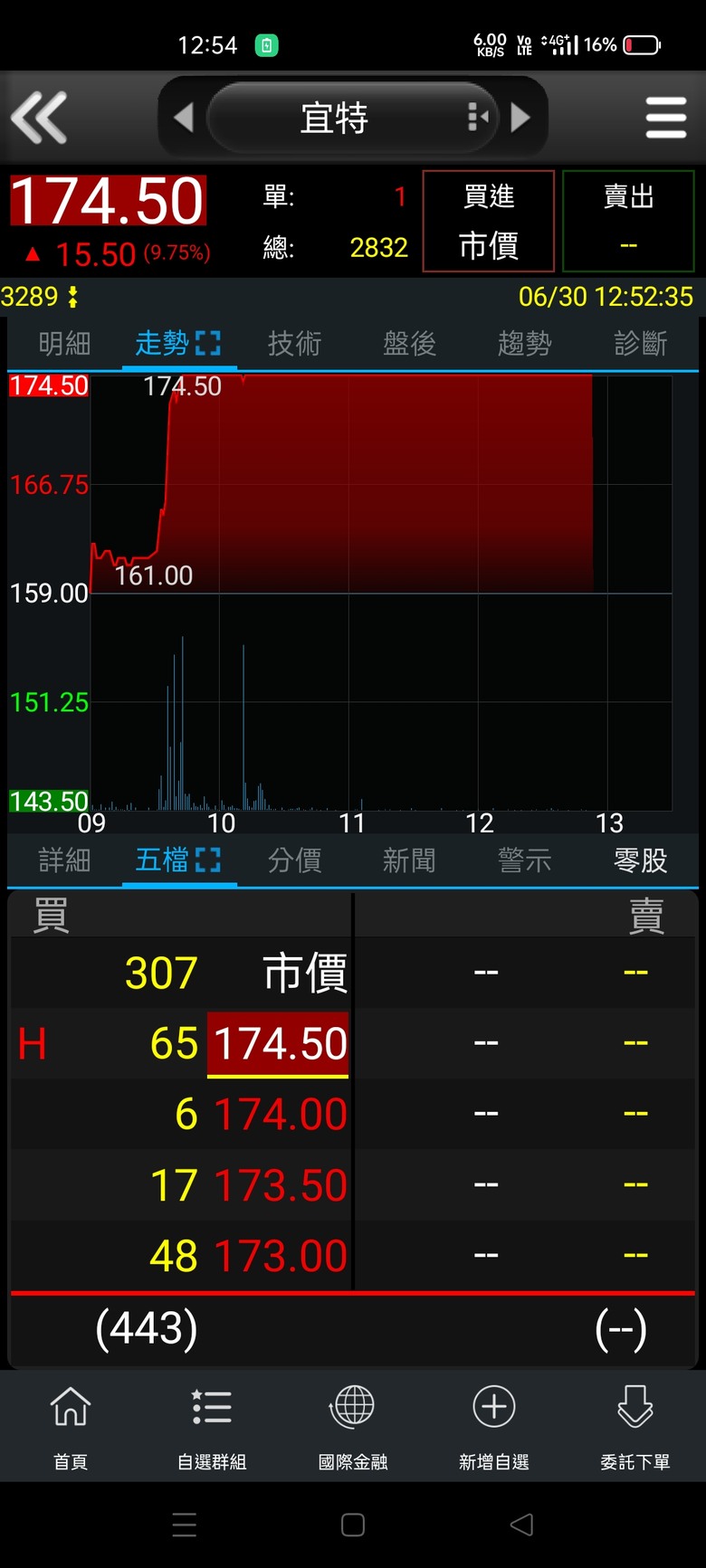Open the 盤後 tab
The image size is (706, 1568).
point(409,344)
